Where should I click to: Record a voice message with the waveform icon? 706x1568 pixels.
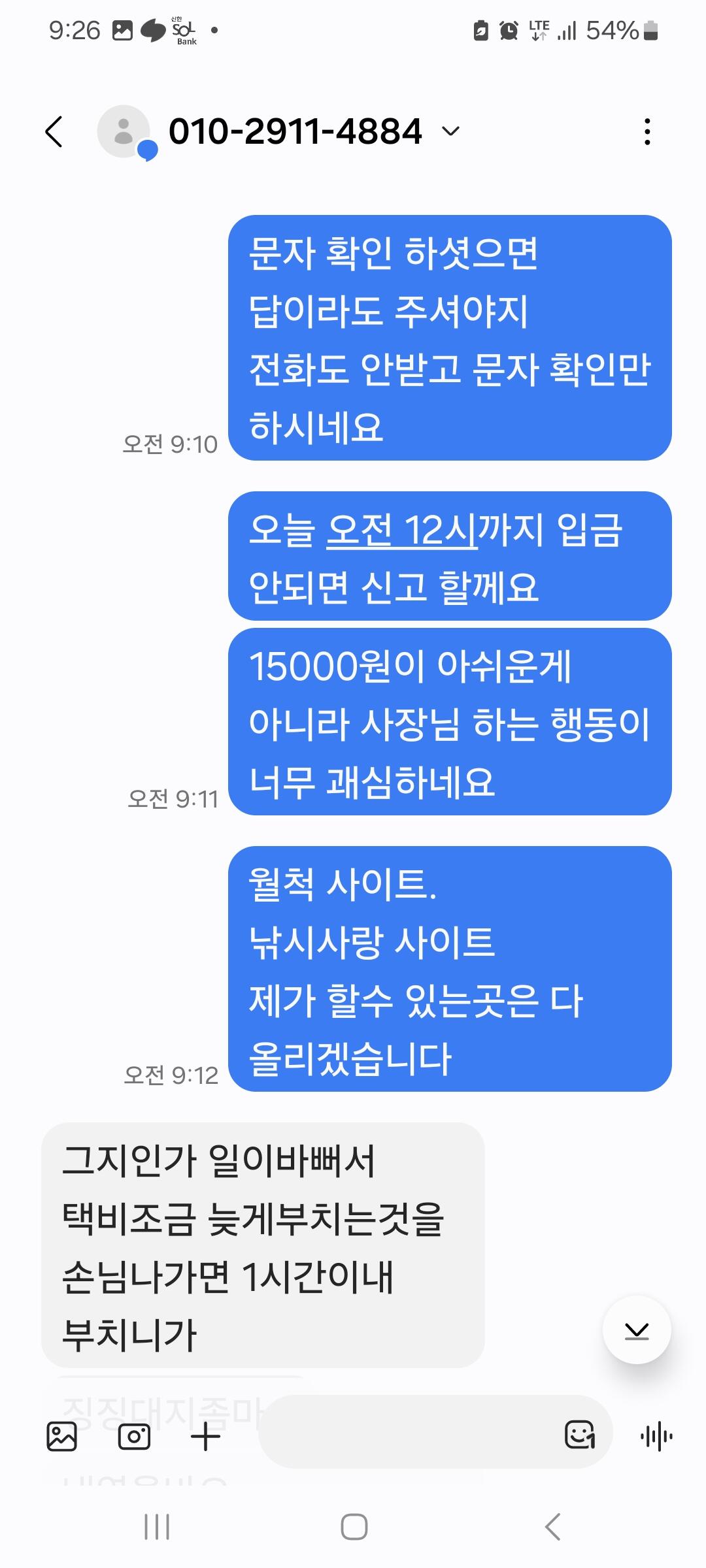pyautogui.click(x=656, y=1436)
